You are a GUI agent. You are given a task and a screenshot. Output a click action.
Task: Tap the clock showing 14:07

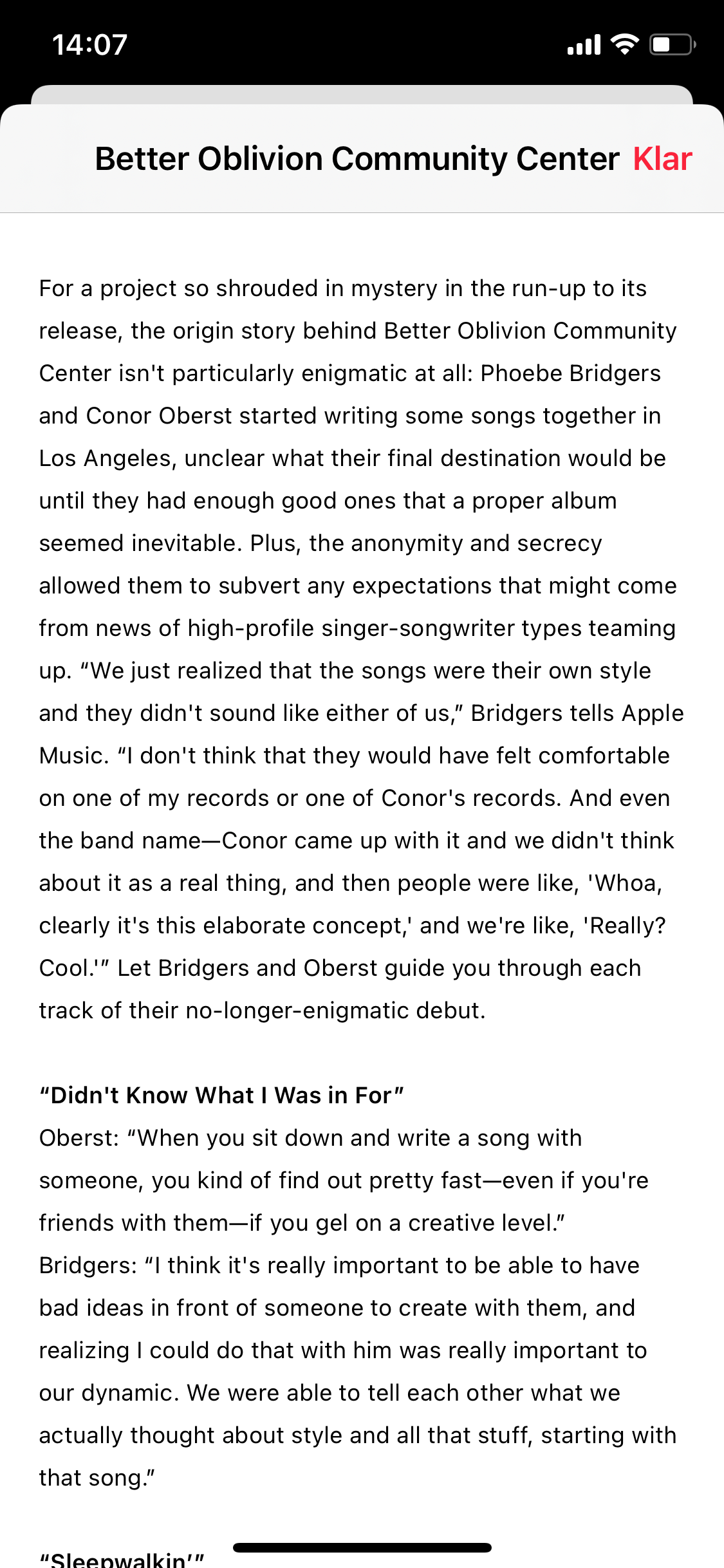90,44
